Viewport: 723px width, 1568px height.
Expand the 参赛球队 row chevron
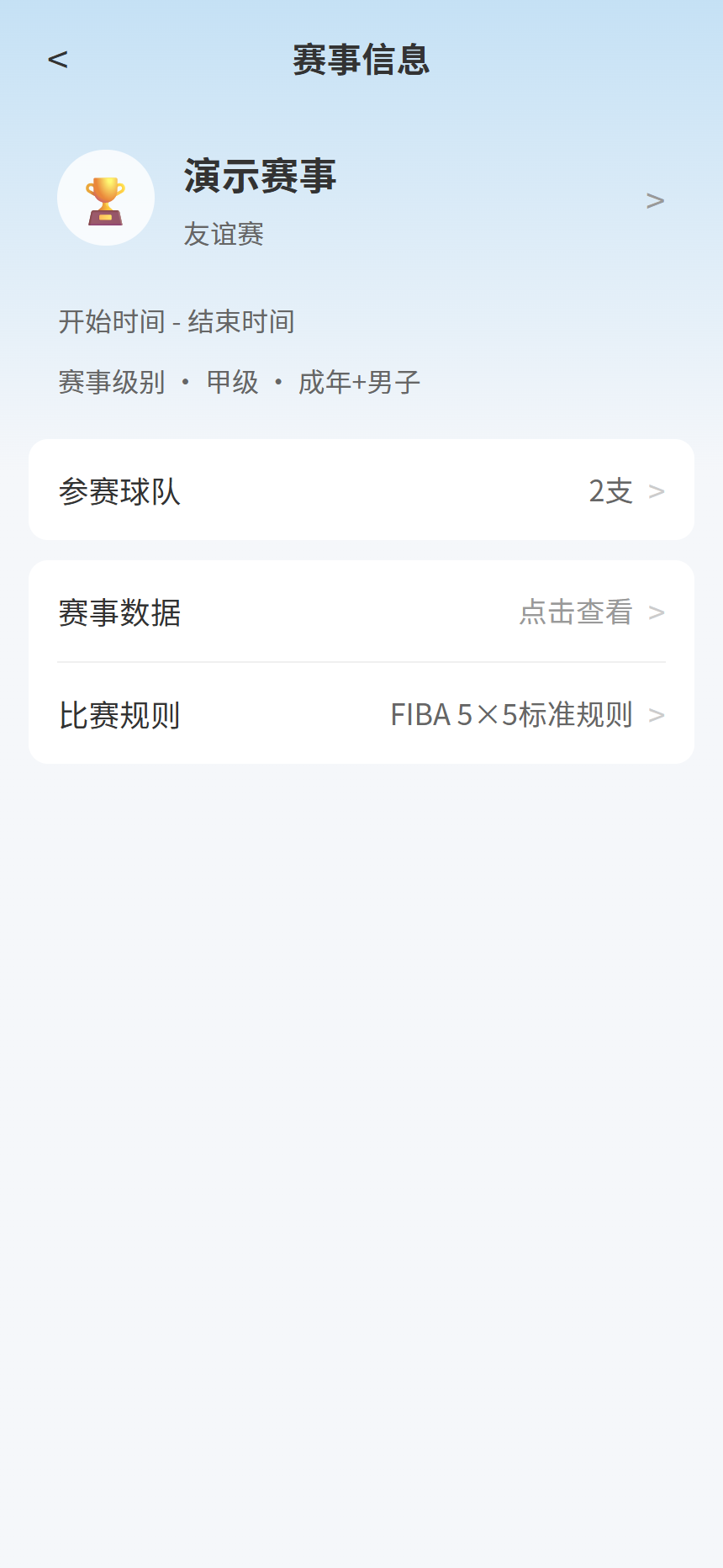click(656, 490)
